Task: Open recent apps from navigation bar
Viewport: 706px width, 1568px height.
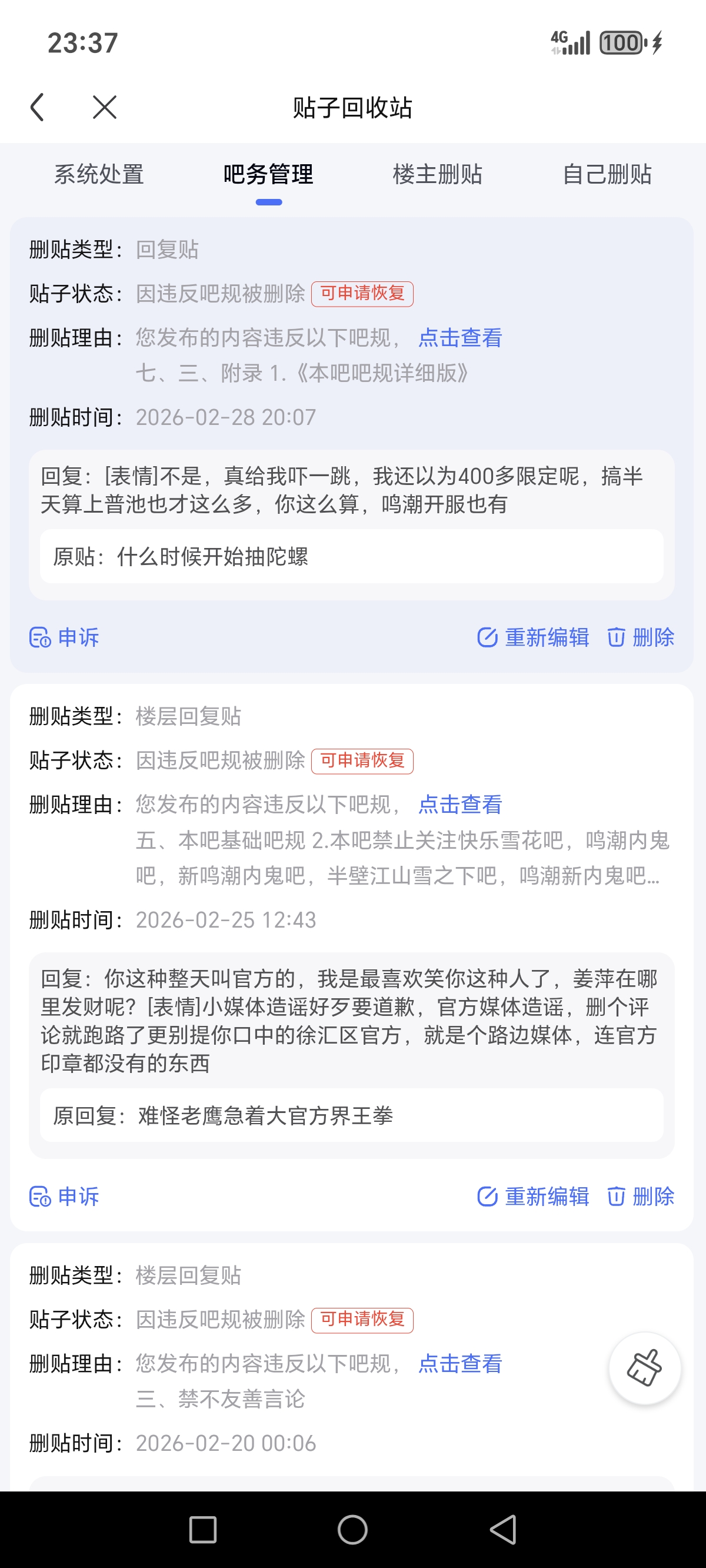Action: pyautogui.click(x=202, y=1530)
